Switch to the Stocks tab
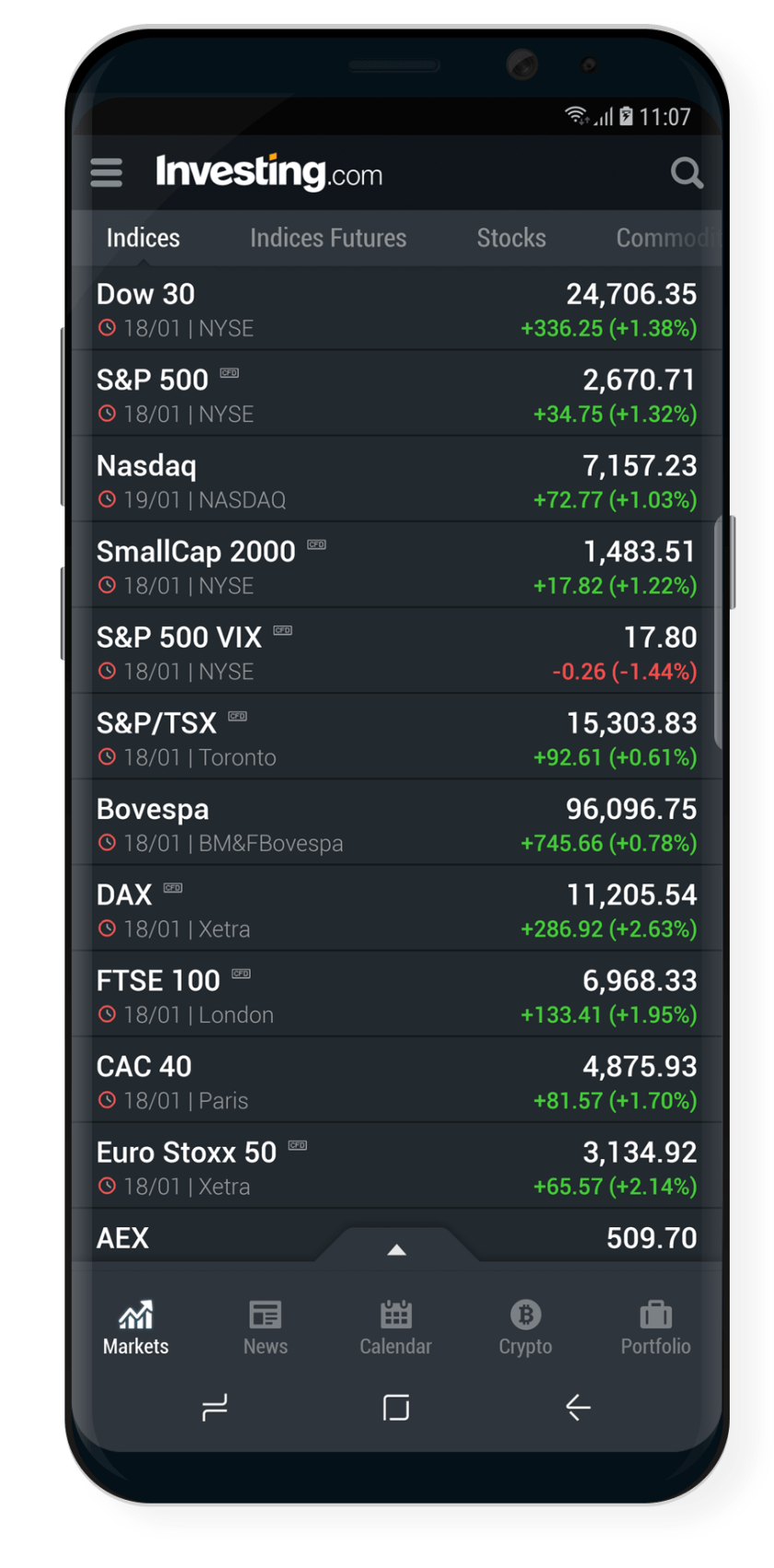Screen dimensions: 774x1568 511,238
